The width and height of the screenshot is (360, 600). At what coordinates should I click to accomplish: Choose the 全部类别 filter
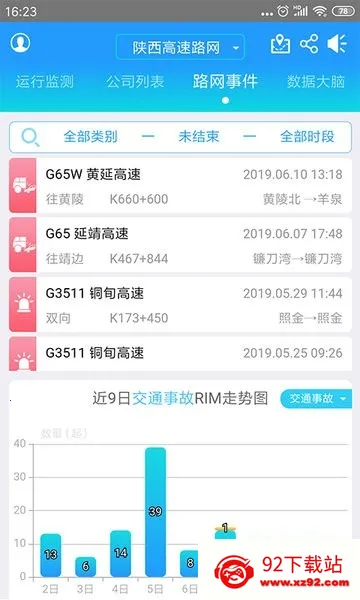90,137
